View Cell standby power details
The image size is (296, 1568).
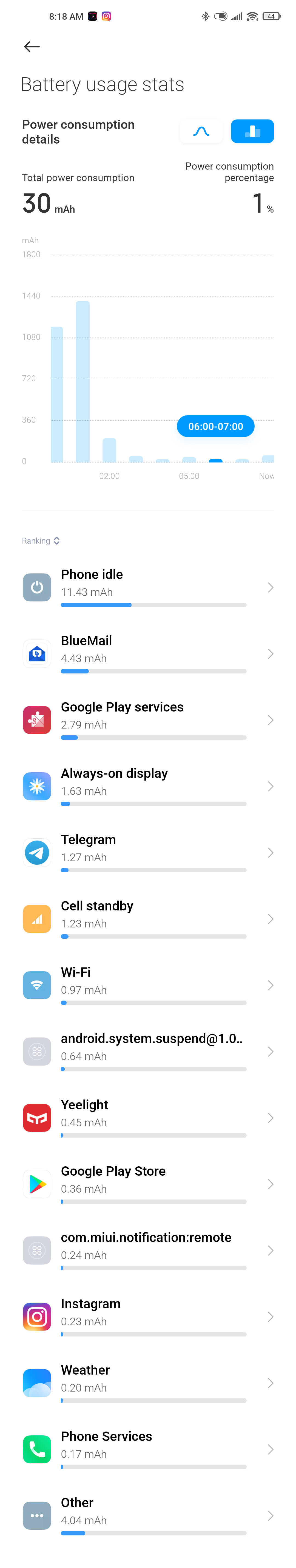point(147,919)
